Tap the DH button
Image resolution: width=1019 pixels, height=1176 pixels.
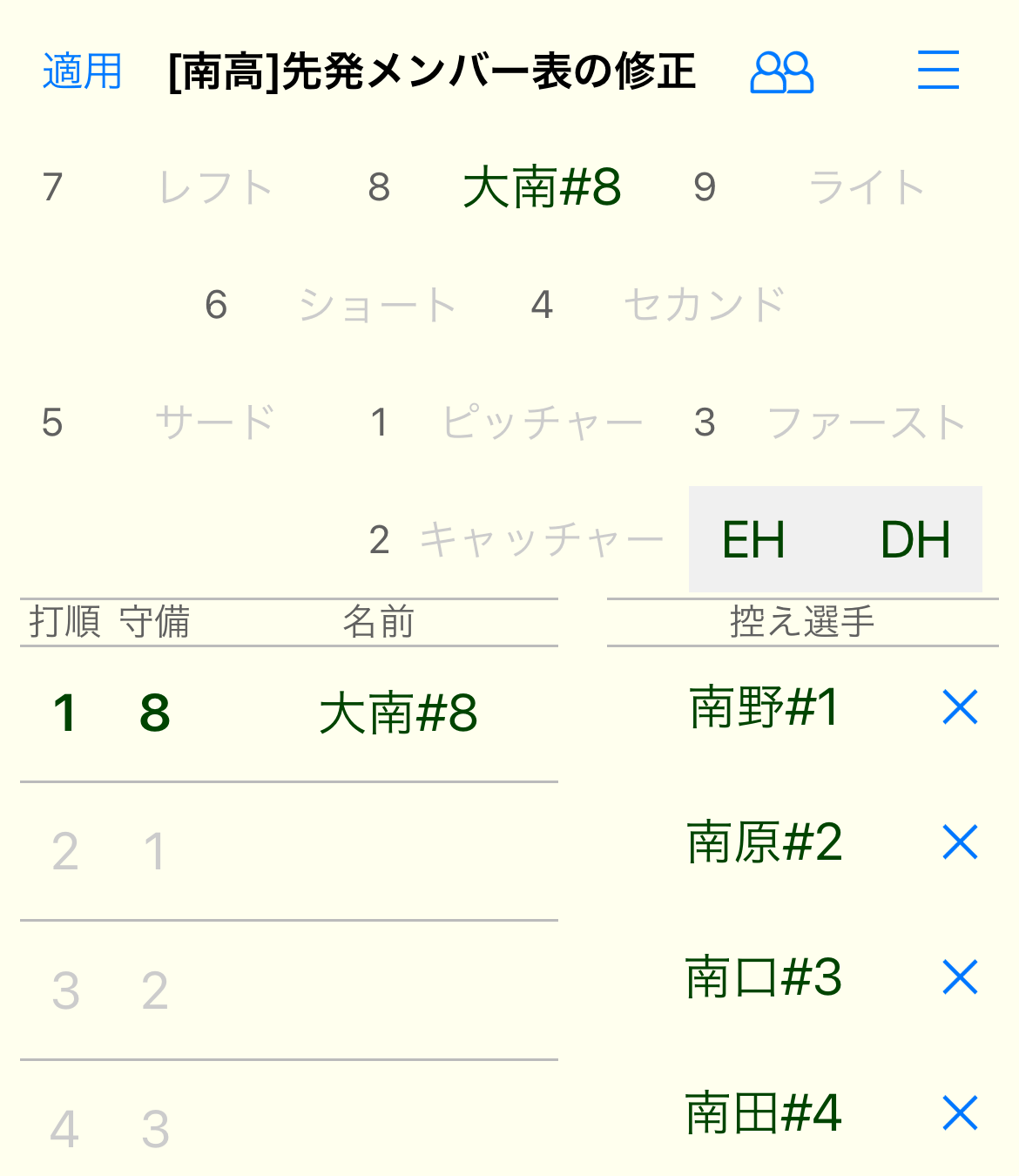(914, 540)
